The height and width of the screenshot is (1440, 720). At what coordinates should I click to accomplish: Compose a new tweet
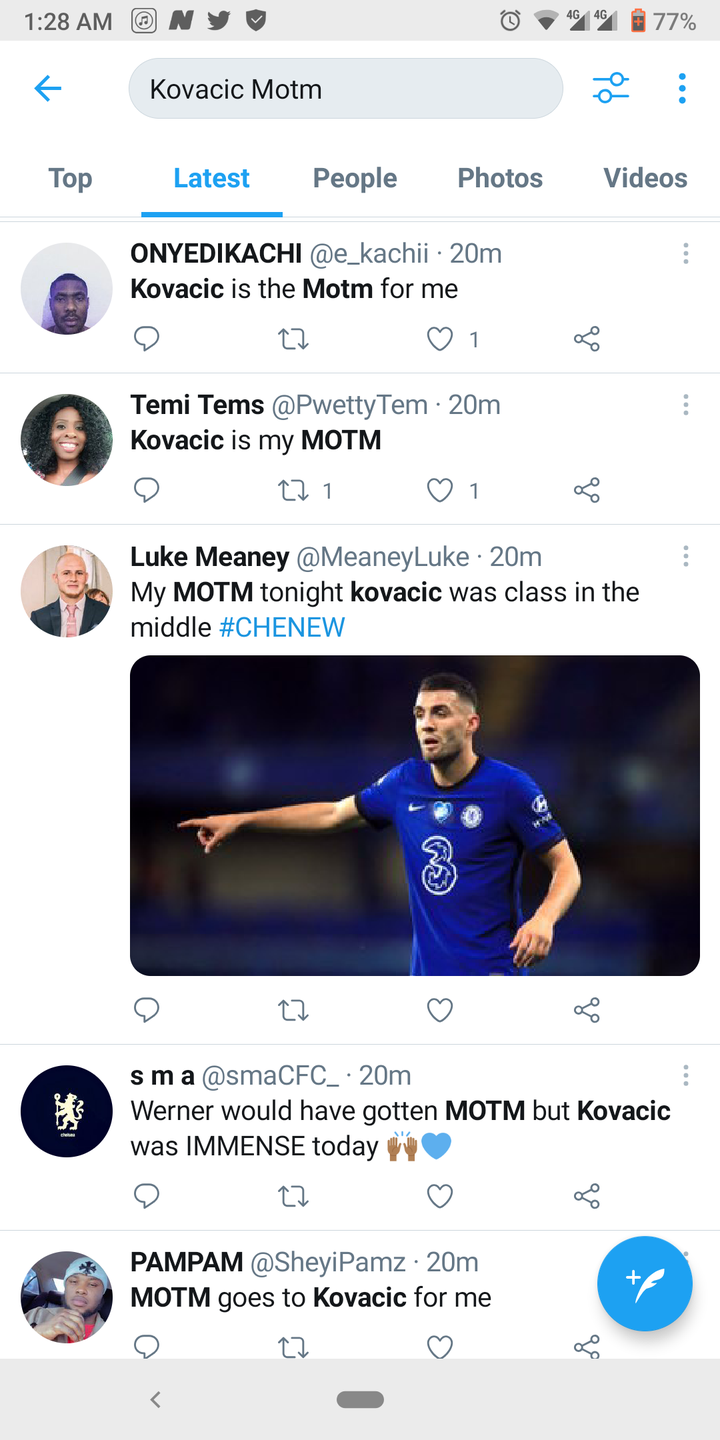[x=645, y=1284]
